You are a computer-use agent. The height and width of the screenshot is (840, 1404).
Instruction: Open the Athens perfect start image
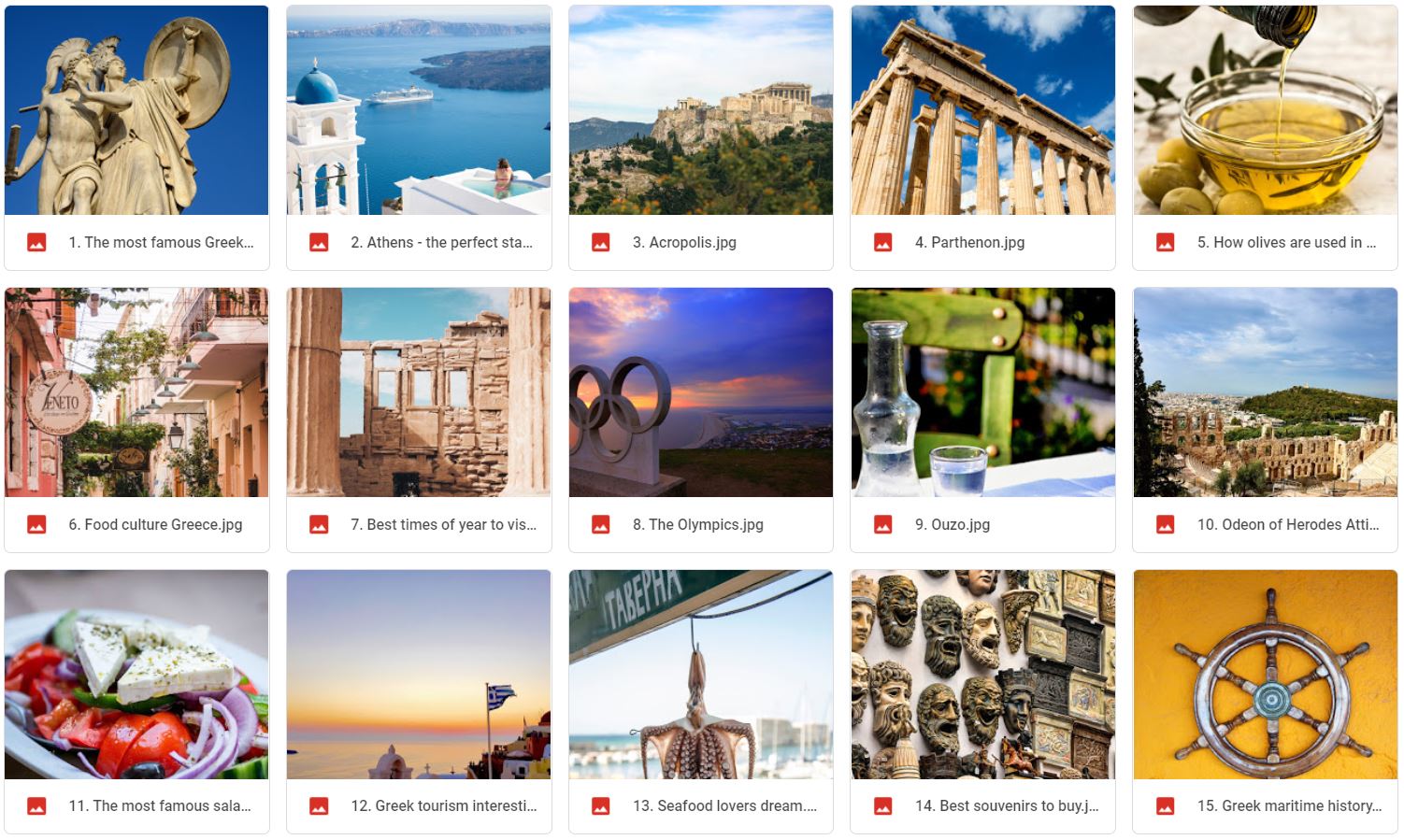pyautogui.click(x=419, y=111)
